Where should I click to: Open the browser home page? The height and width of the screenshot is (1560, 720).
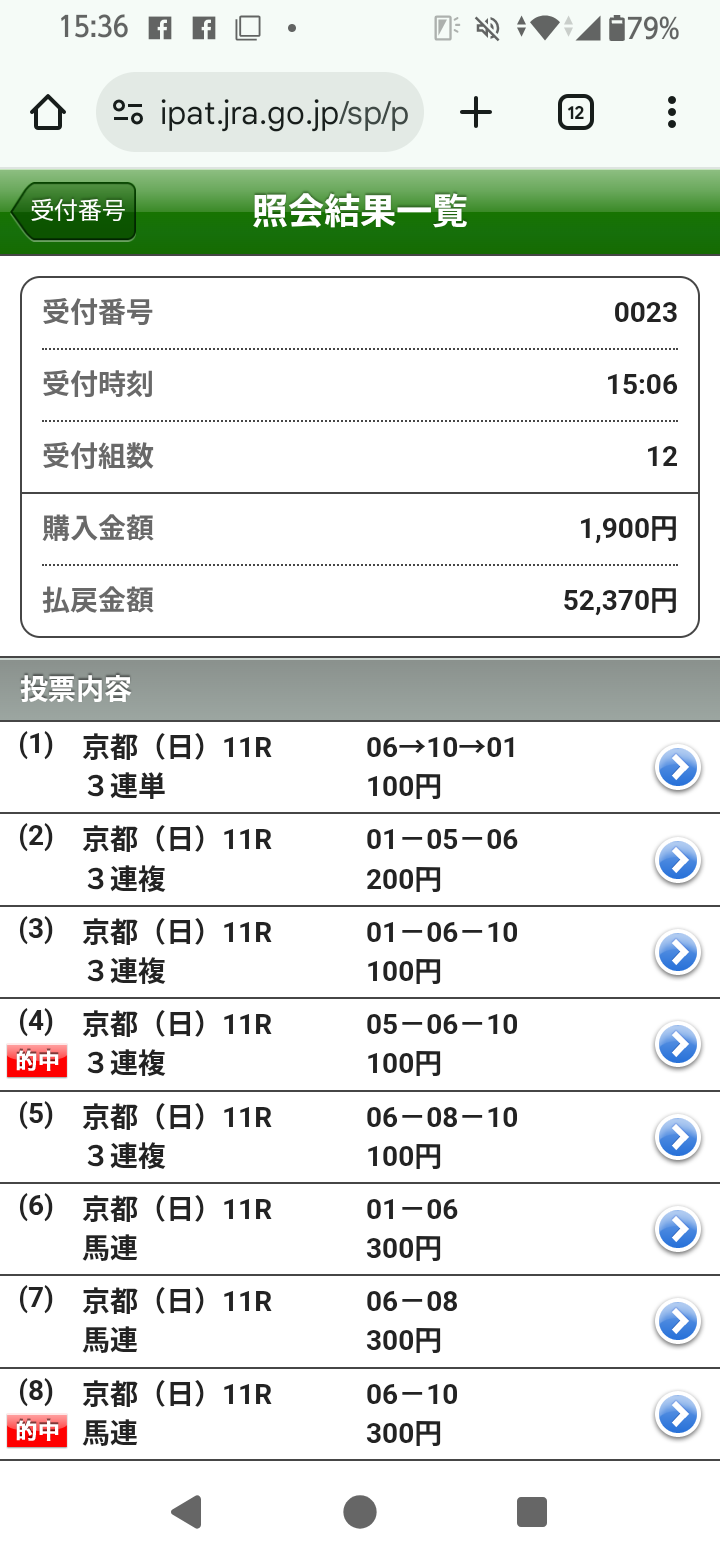[x=48, y=113]
